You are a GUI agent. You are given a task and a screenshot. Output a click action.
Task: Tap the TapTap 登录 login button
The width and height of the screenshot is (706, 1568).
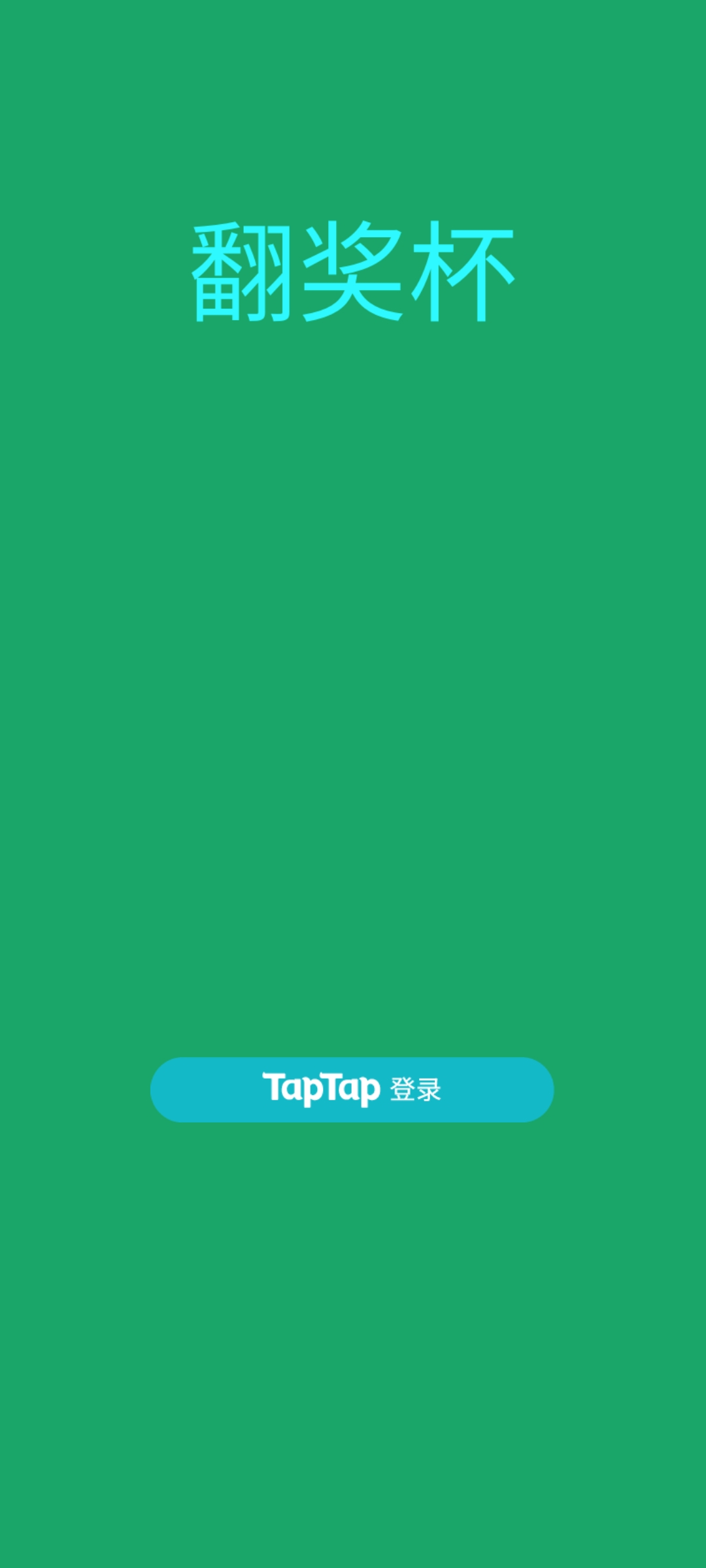pyautogui.click(x=352, y=1089)
